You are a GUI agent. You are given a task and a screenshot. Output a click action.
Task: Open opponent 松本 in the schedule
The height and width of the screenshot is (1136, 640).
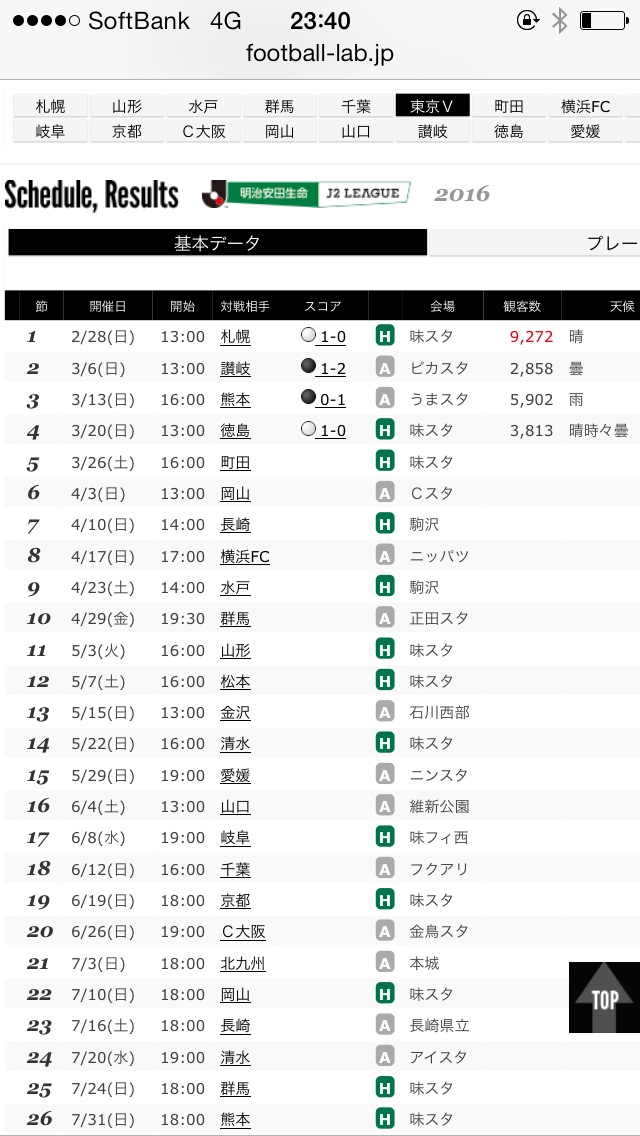pos(236,681)
